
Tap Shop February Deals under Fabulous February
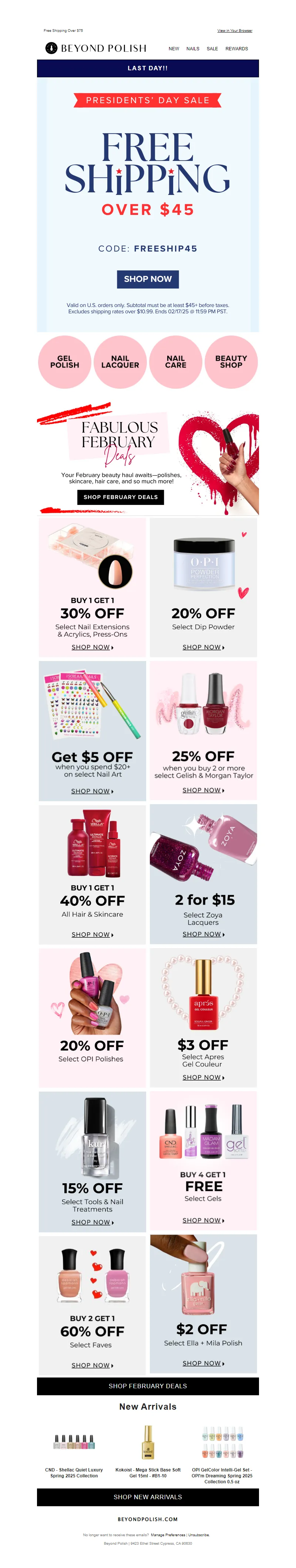click(x=121, y=497)
